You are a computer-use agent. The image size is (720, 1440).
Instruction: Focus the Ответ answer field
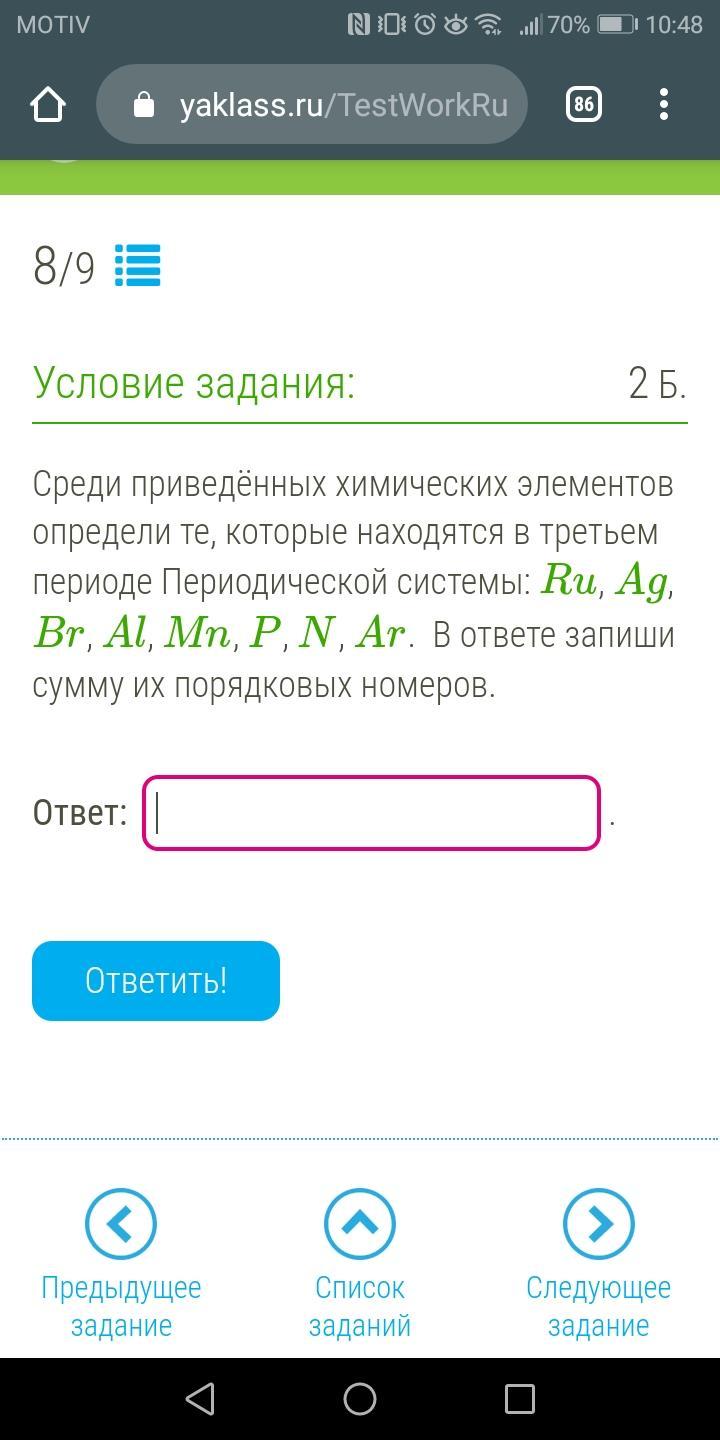pyautogui.click(x=371, y=813)
